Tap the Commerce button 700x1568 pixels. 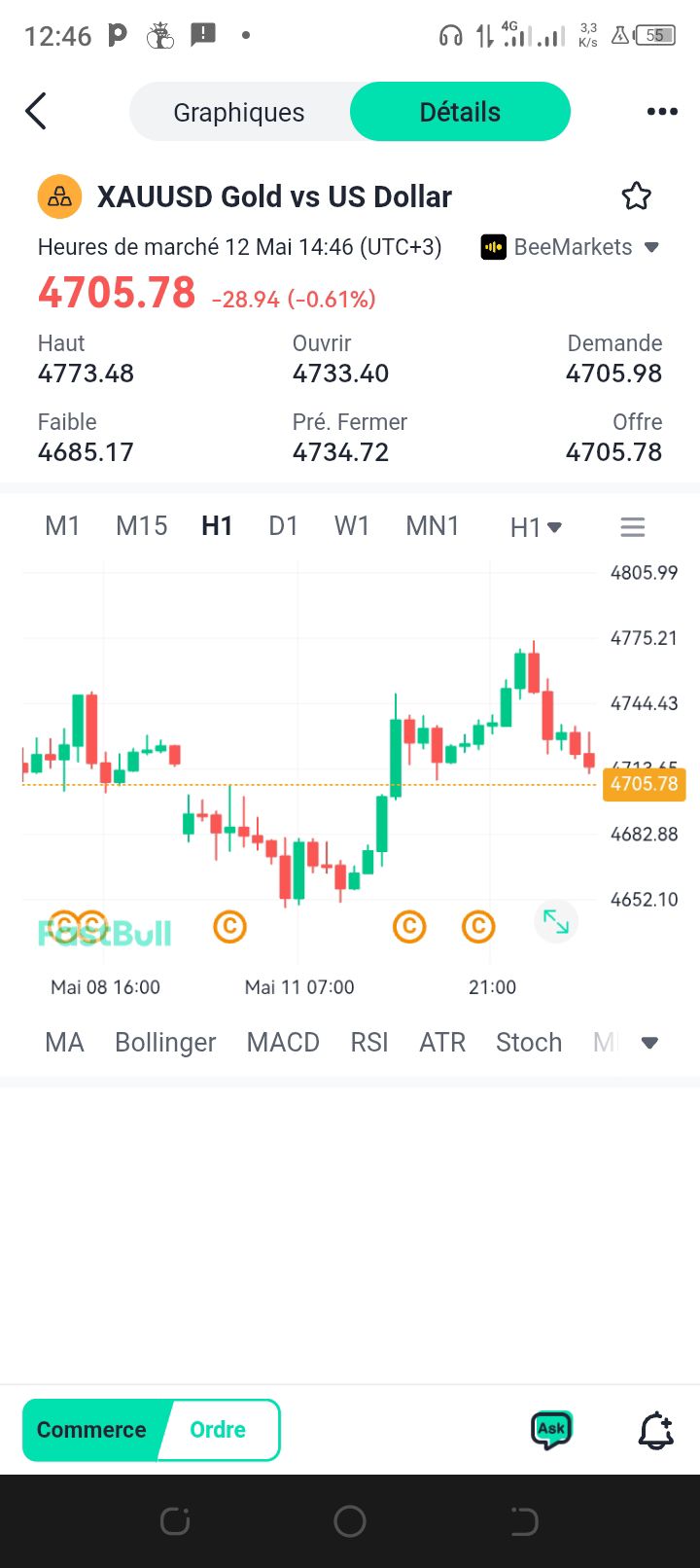91,1430
